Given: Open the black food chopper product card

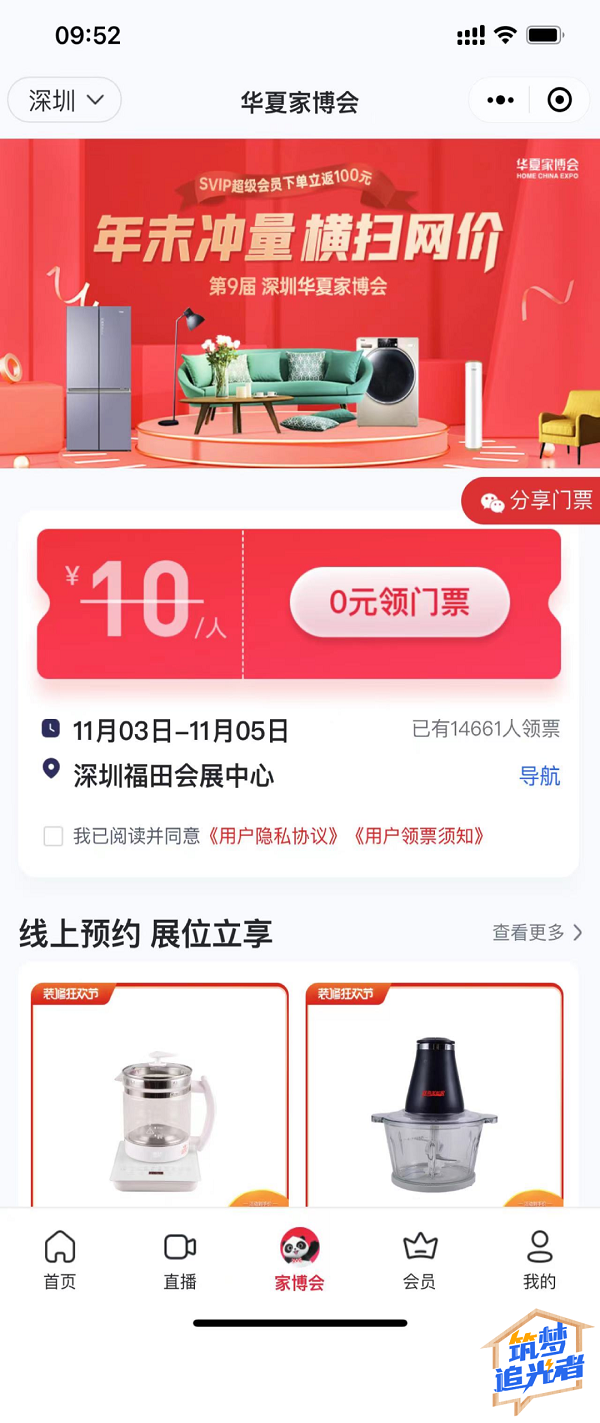Looking at the screenshot, I should [435, 1095].
